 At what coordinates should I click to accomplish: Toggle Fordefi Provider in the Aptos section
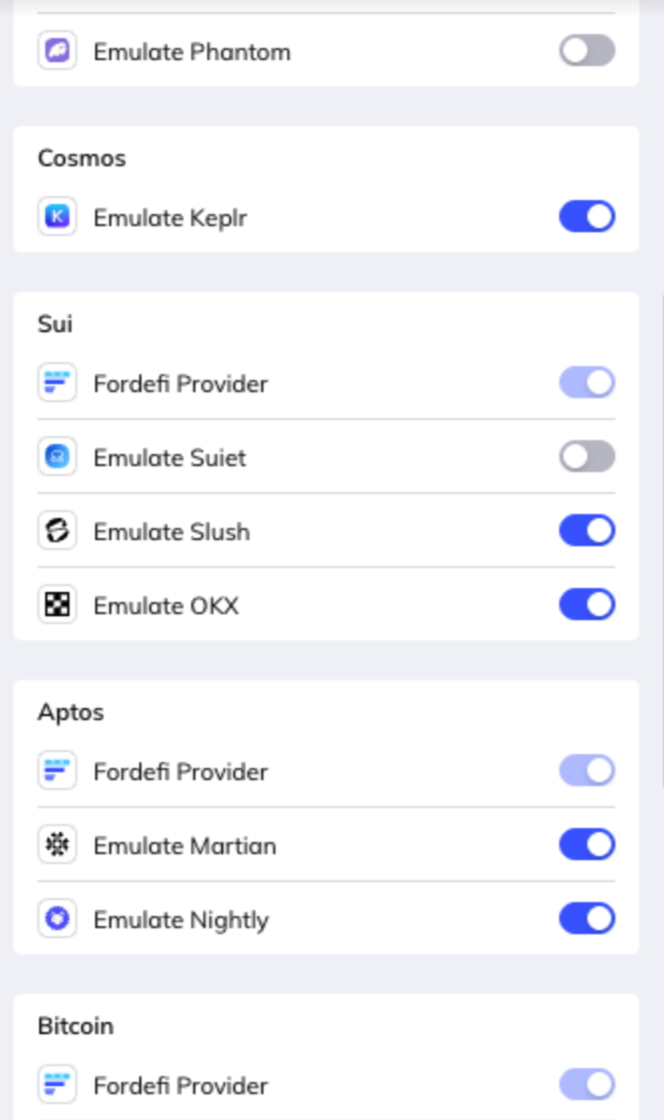[587, 771]
